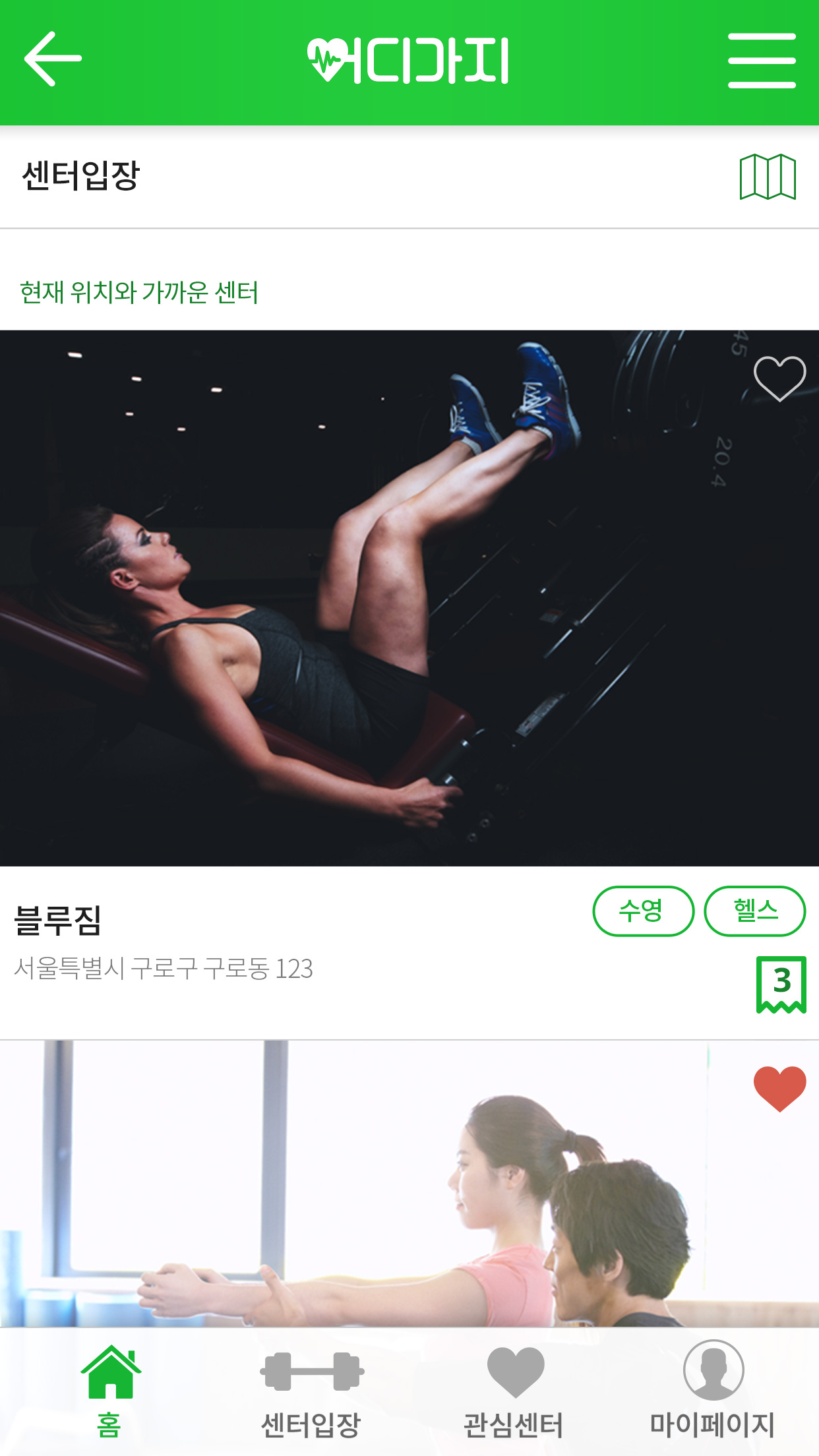The height and width of the screenshot is (1456, 819).
Task: Open the map view icon
Action: 768,177
